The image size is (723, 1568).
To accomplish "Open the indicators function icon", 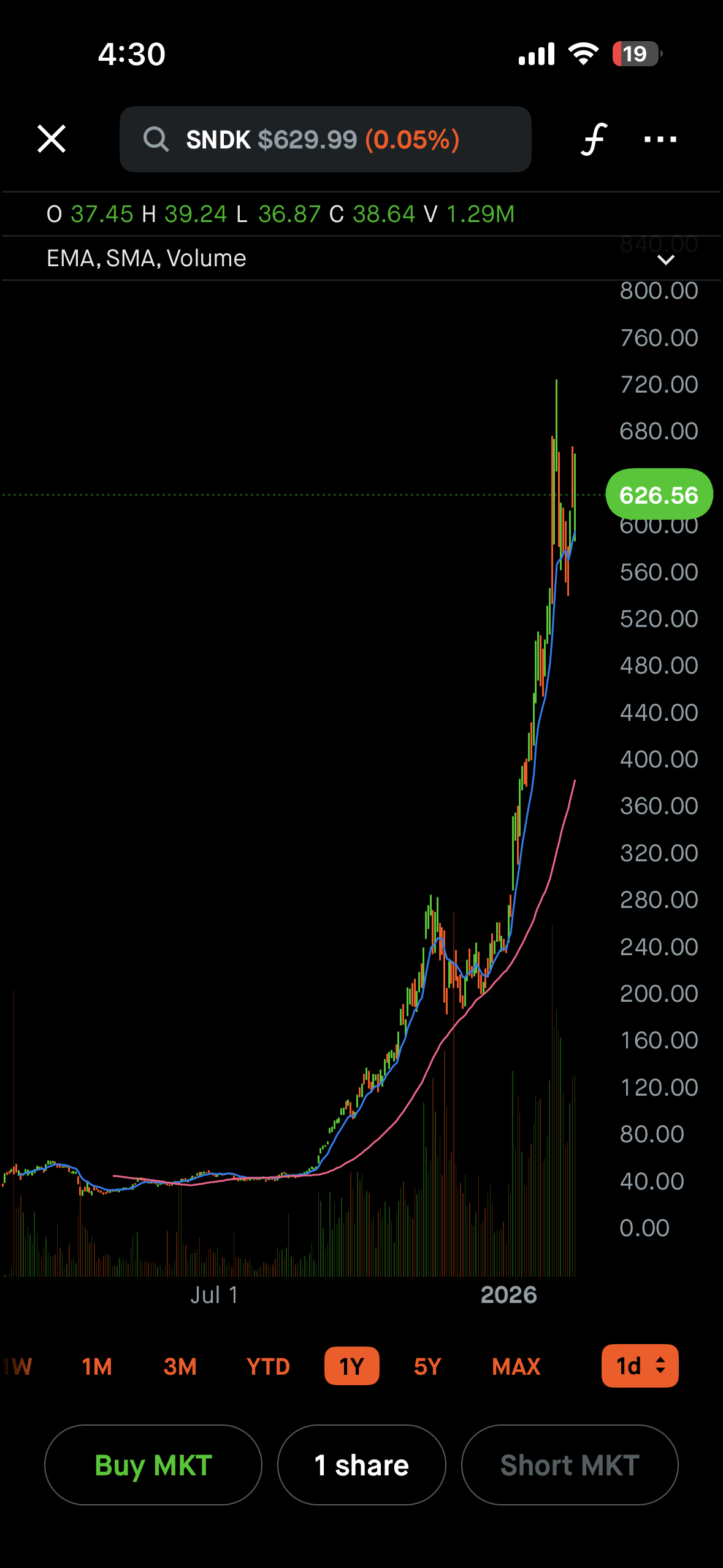I will pos(594,139).
